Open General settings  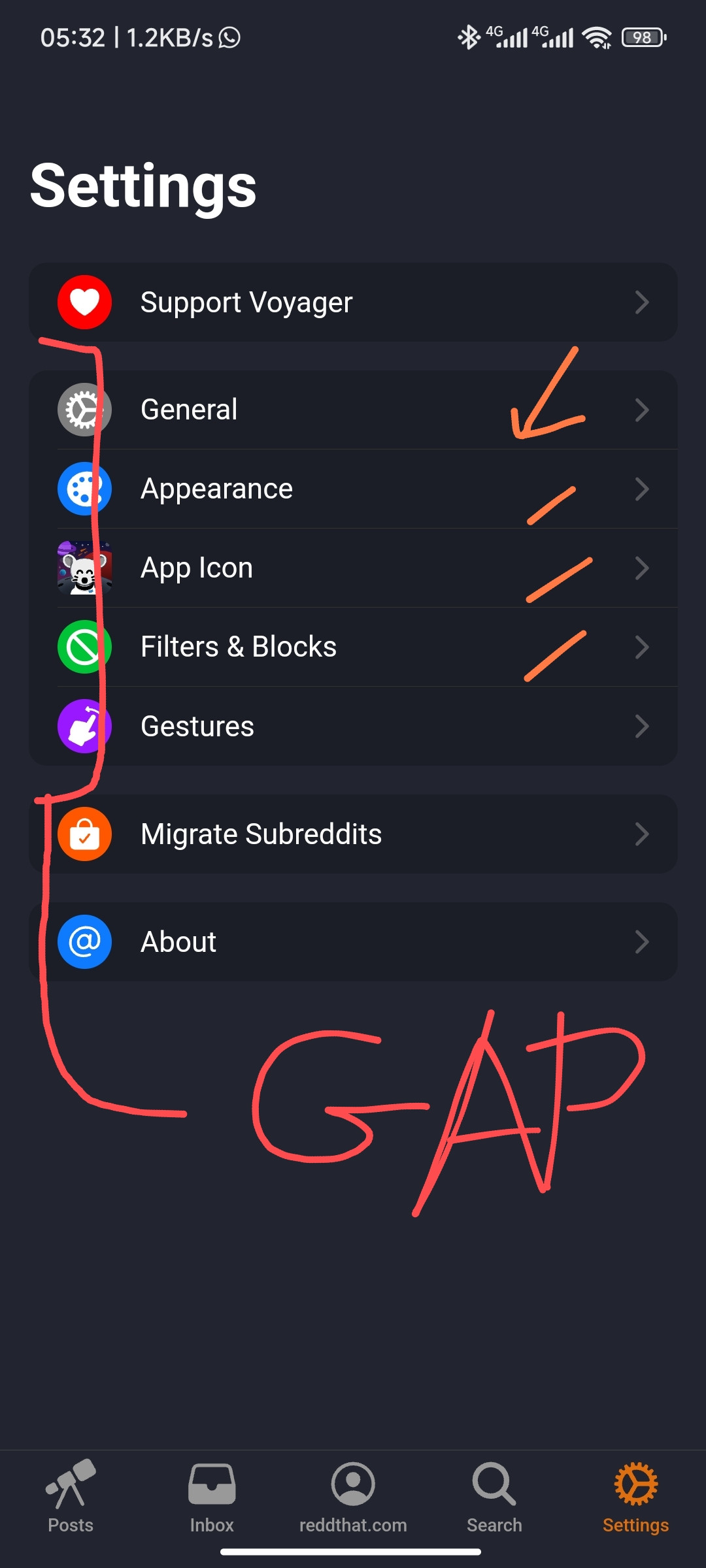click(x=353, y=410)
